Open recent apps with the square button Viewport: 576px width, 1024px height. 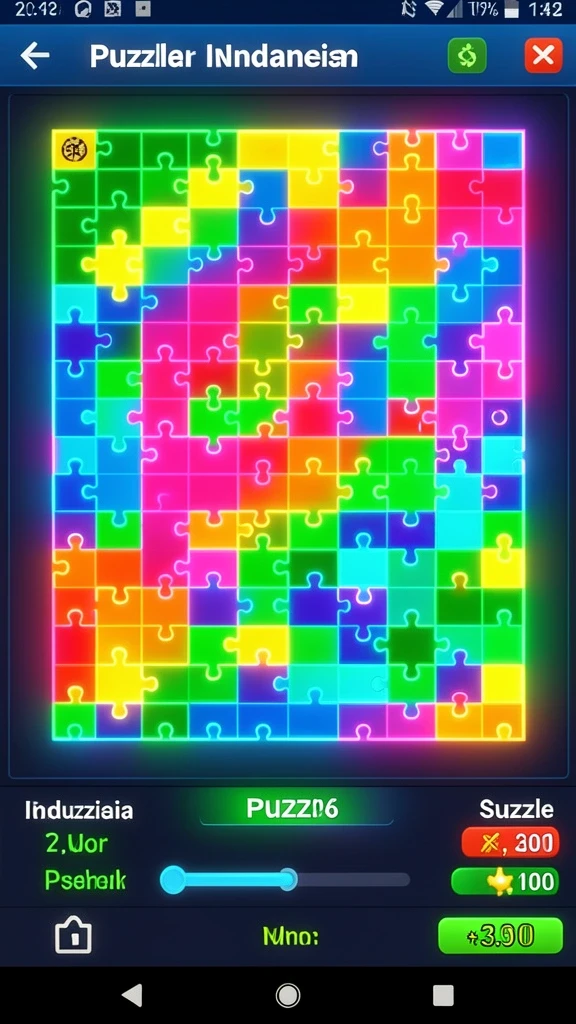[443, 995]
